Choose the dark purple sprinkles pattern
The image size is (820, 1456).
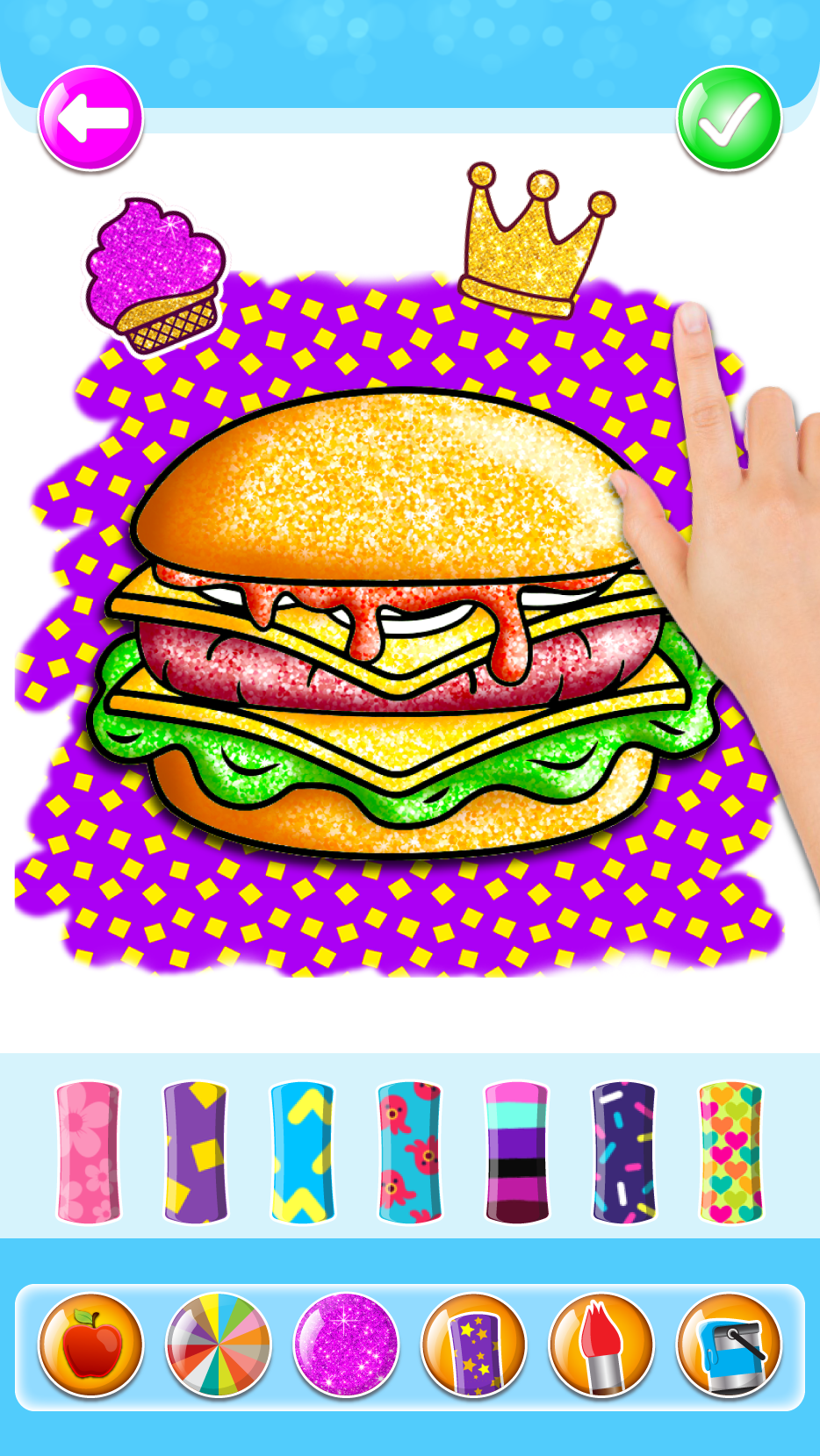point(624,1151)
